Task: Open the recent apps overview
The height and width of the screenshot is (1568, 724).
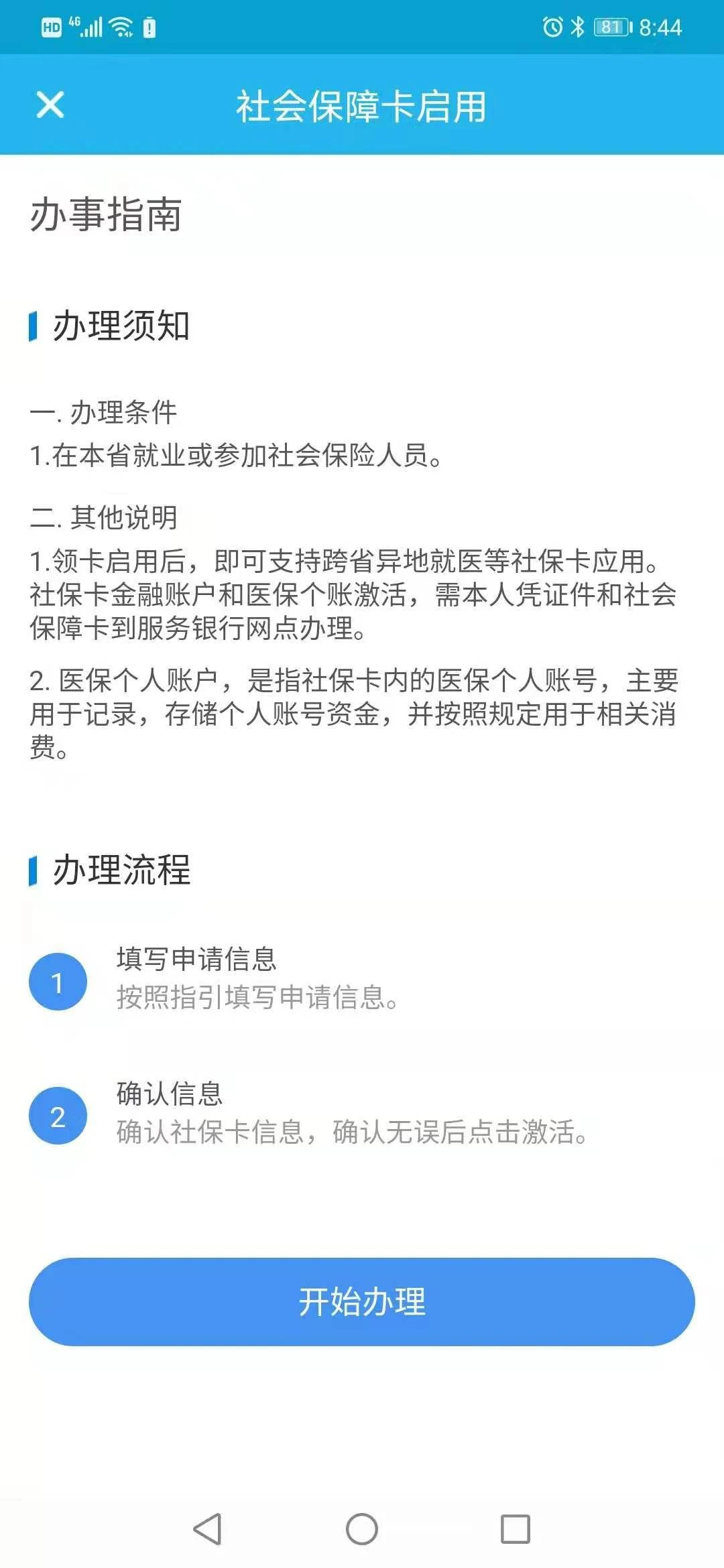Action: point(516,1529)
